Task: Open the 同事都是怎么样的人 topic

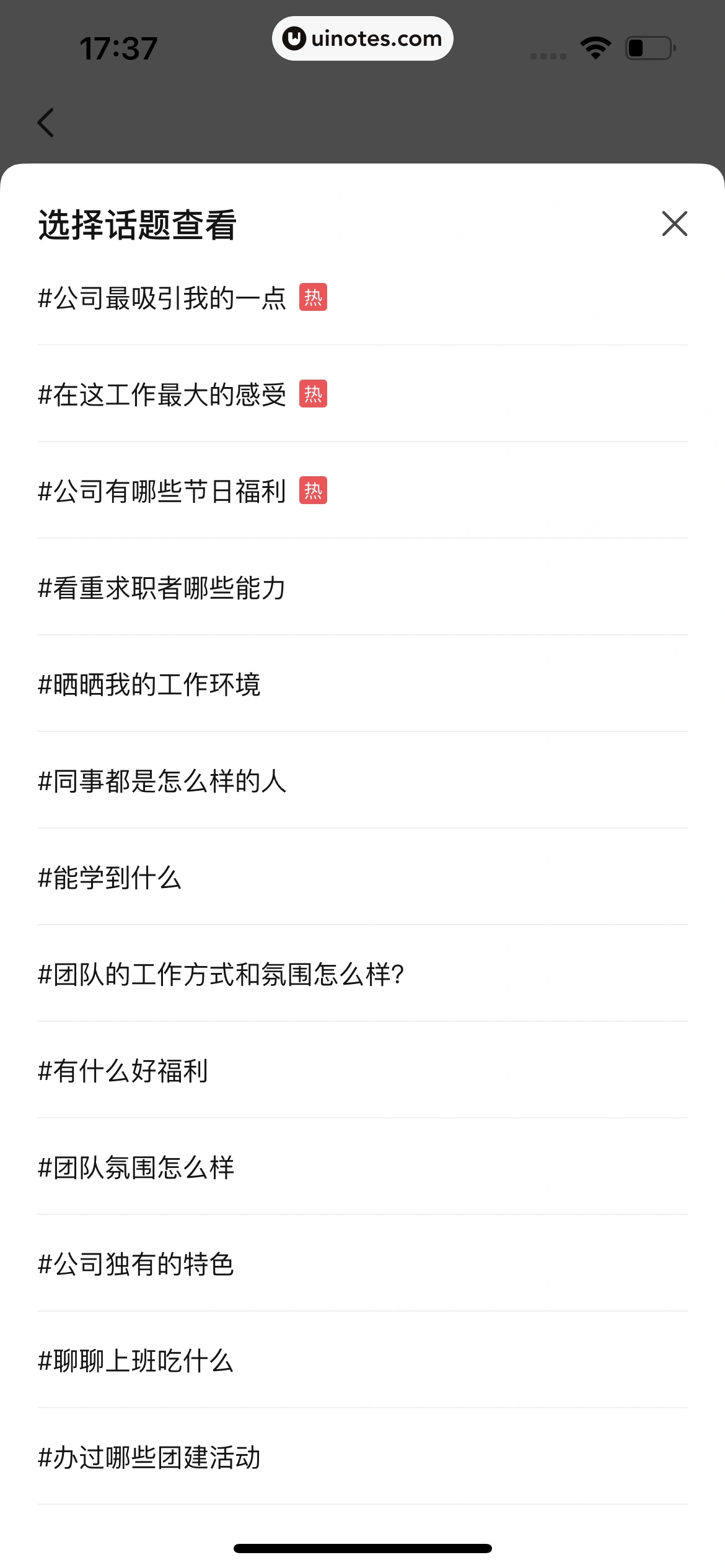Action: [x=162, y=782]
